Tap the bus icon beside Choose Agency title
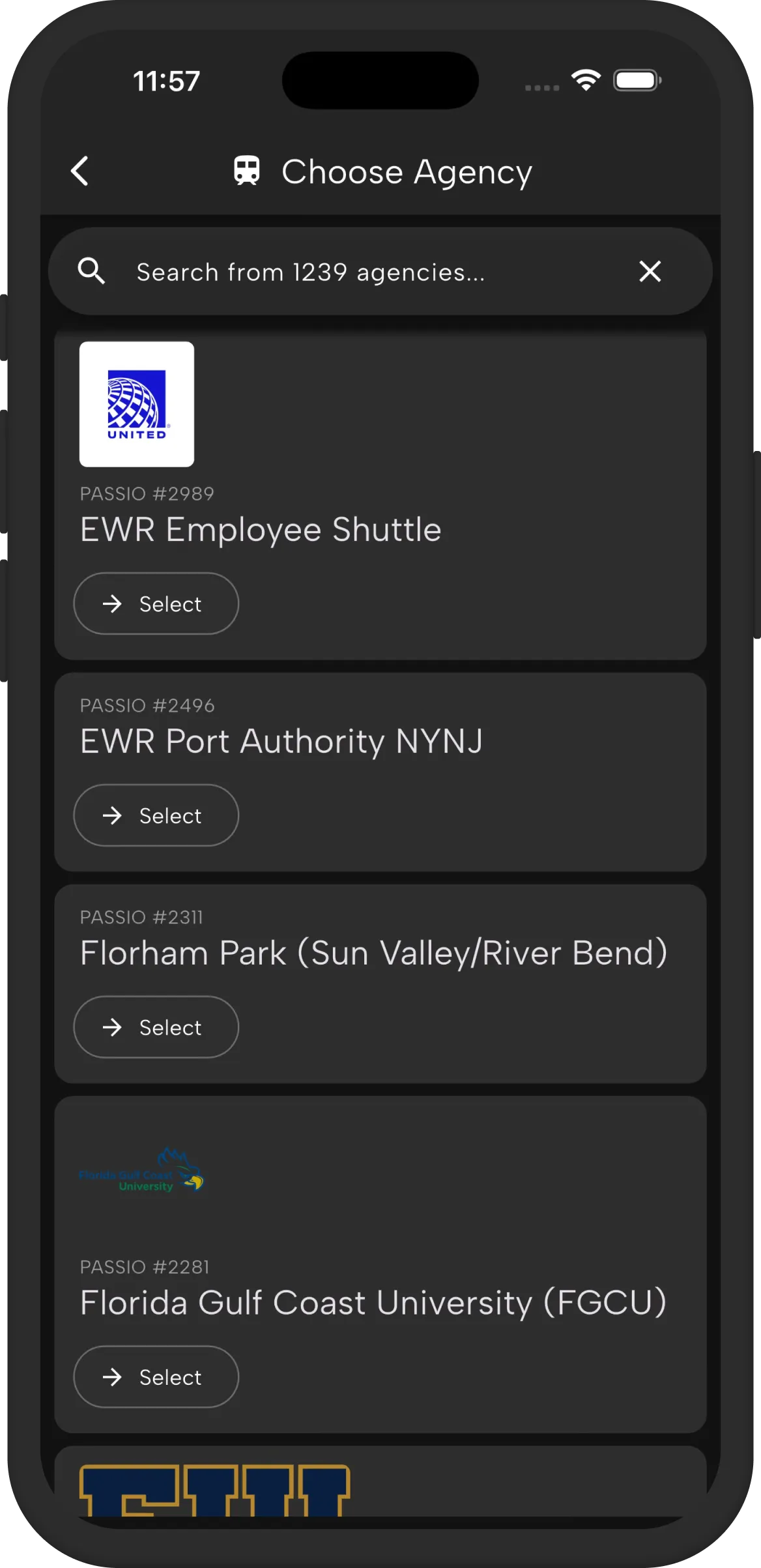Image resolution: width=761 pixels, height=1568 pixels. [247, 171]
